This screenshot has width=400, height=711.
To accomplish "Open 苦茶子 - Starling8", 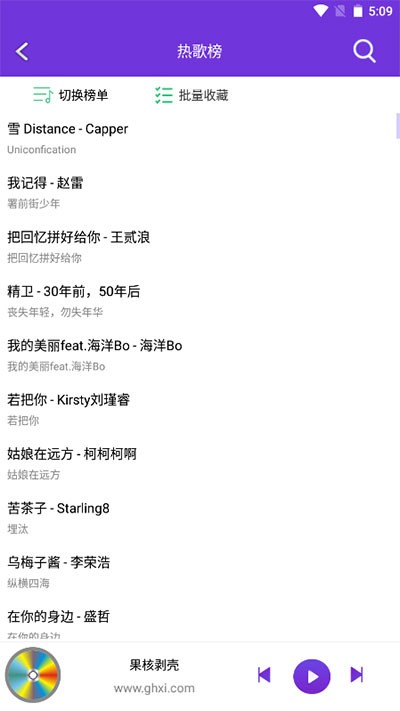I will pos(200,518).
